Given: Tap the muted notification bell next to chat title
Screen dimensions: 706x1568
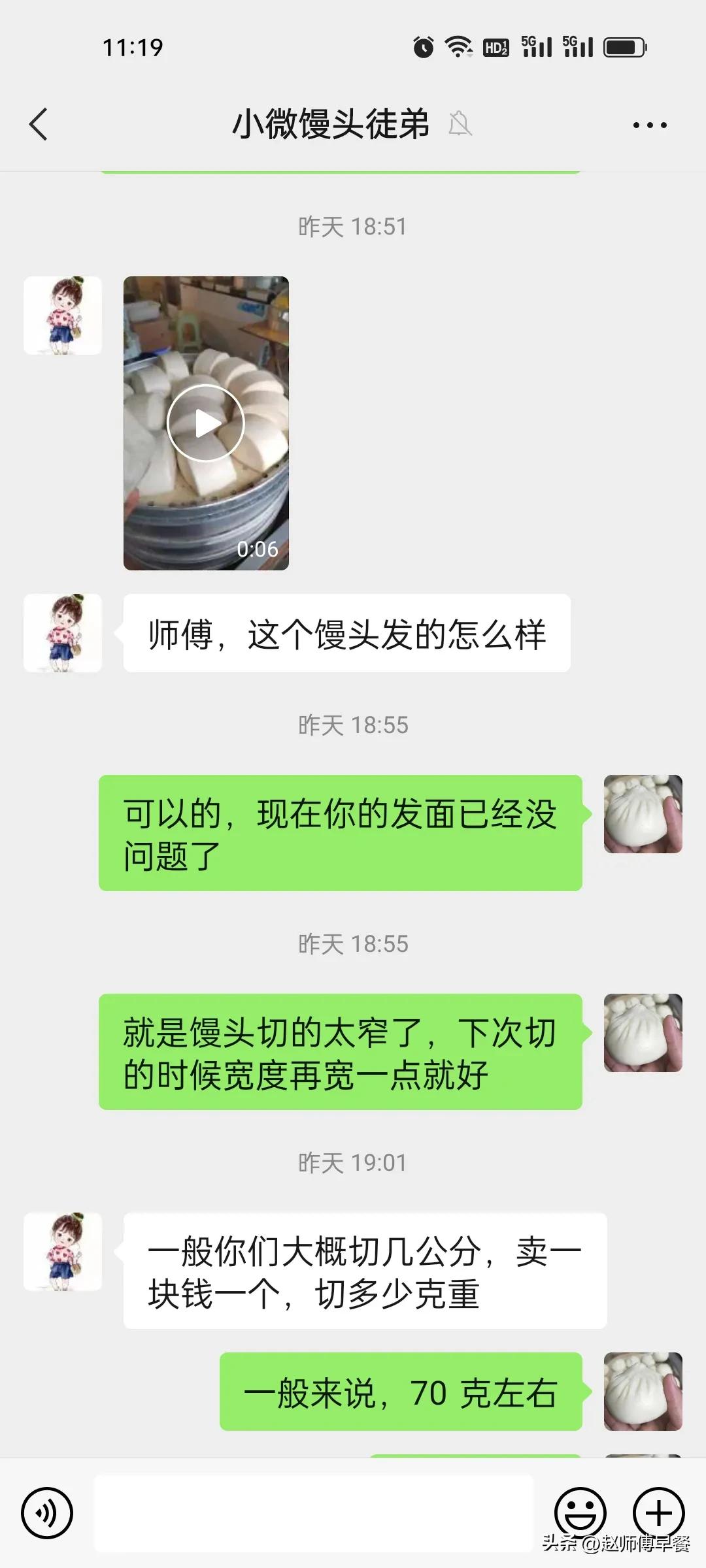Looking at the screenshot, I should pos(462,124).
